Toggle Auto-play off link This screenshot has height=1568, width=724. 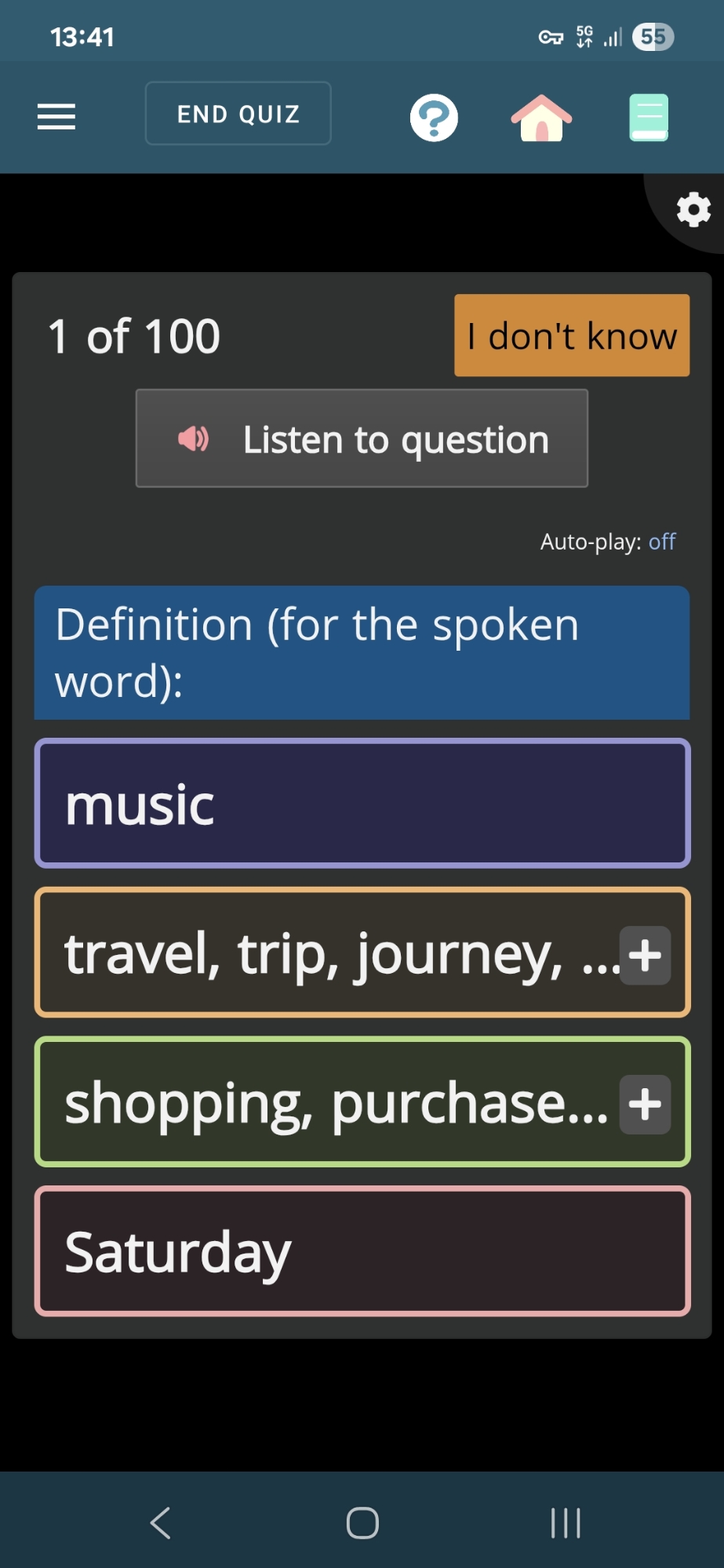tap(661, 542)
